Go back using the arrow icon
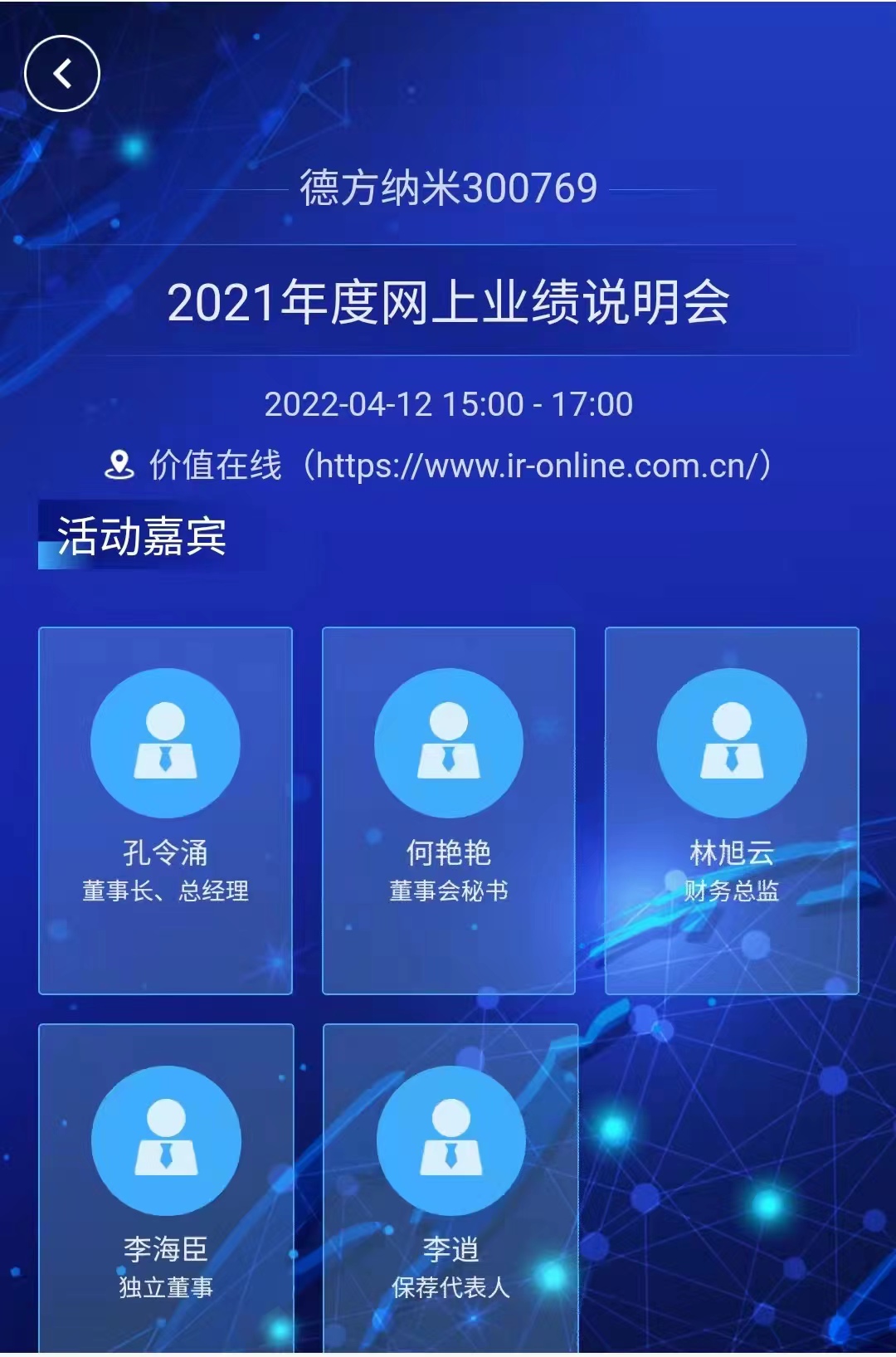This screenshot has height=1357, width=896. tap(62, 74)
